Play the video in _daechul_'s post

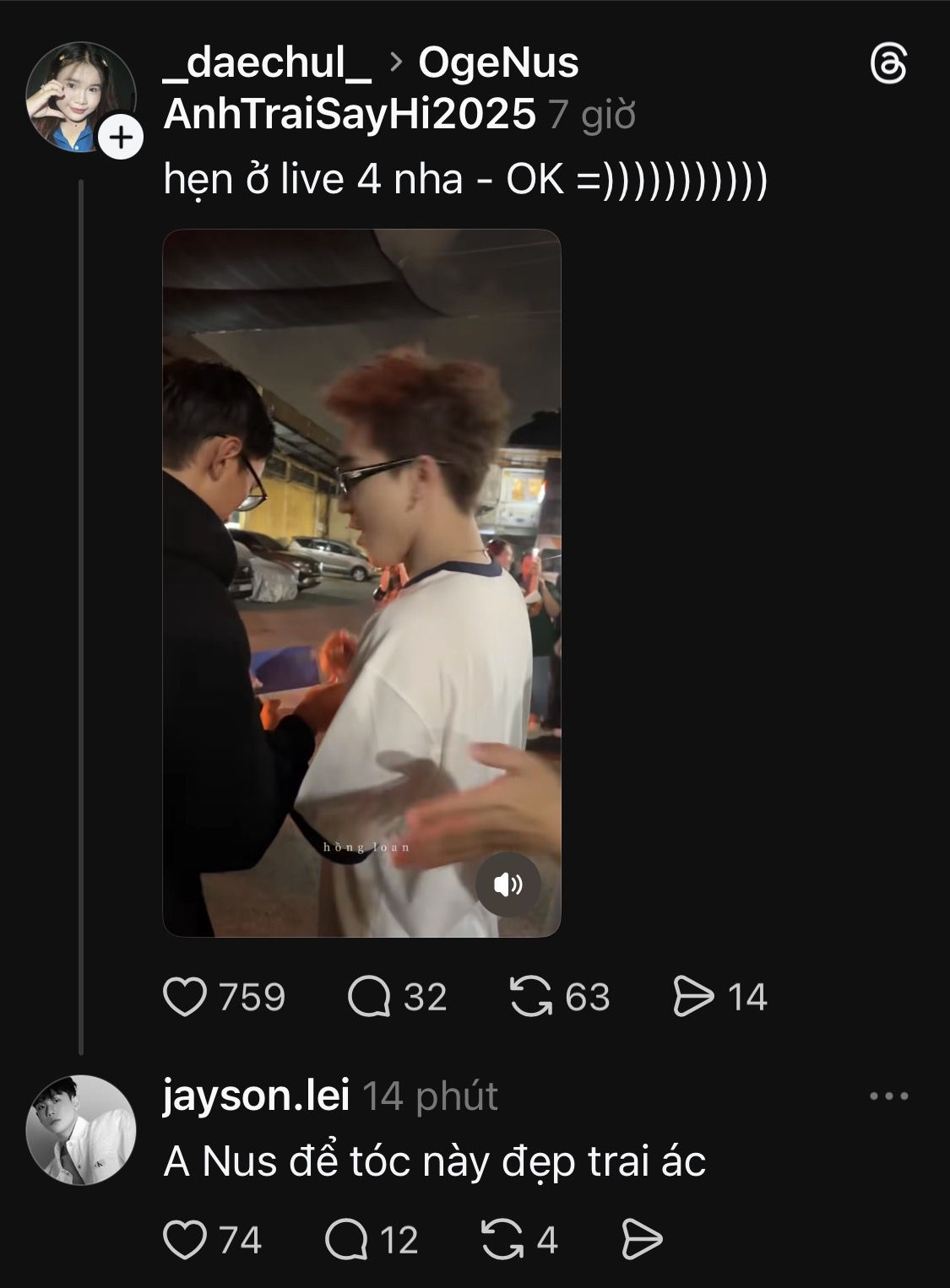361,582
